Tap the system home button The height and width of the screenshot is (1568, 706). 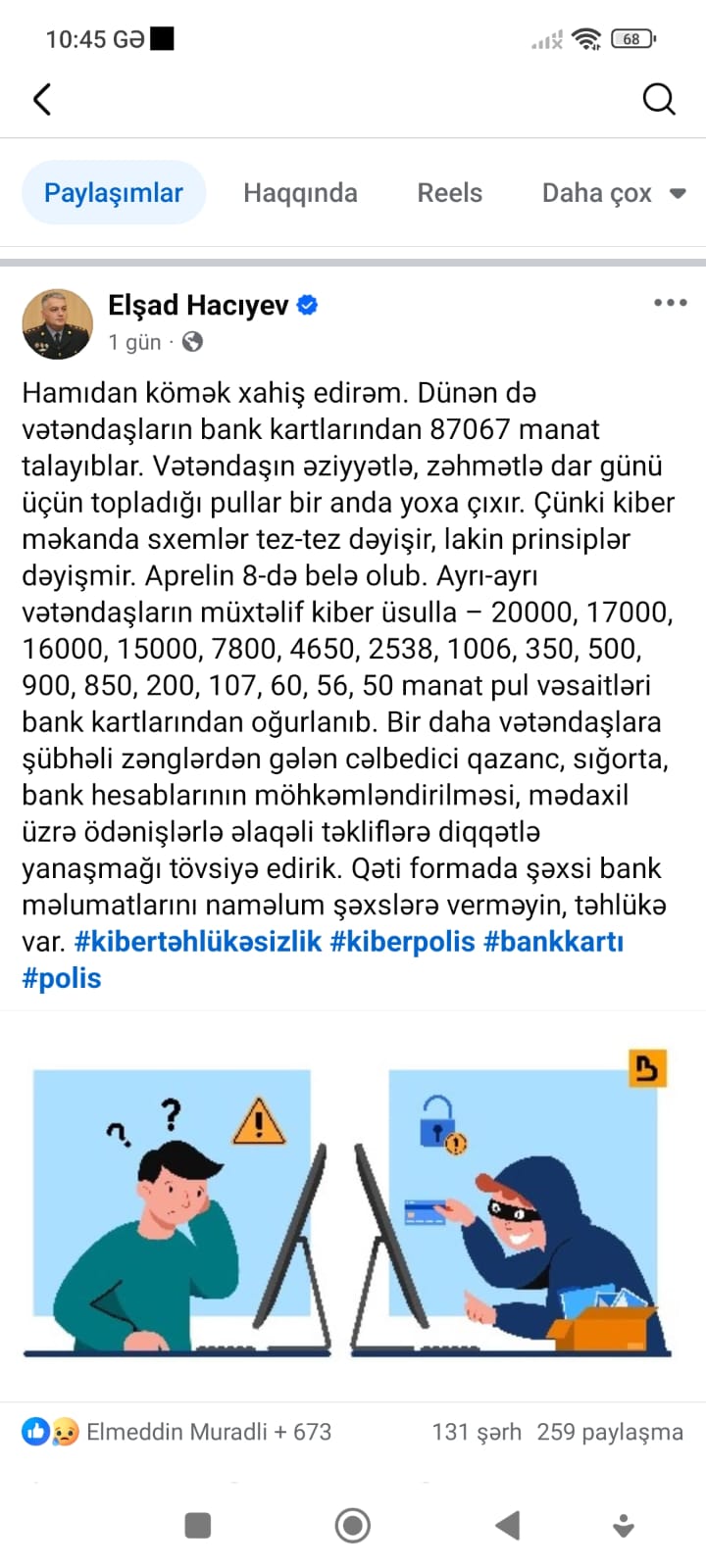pos(353,1525)
